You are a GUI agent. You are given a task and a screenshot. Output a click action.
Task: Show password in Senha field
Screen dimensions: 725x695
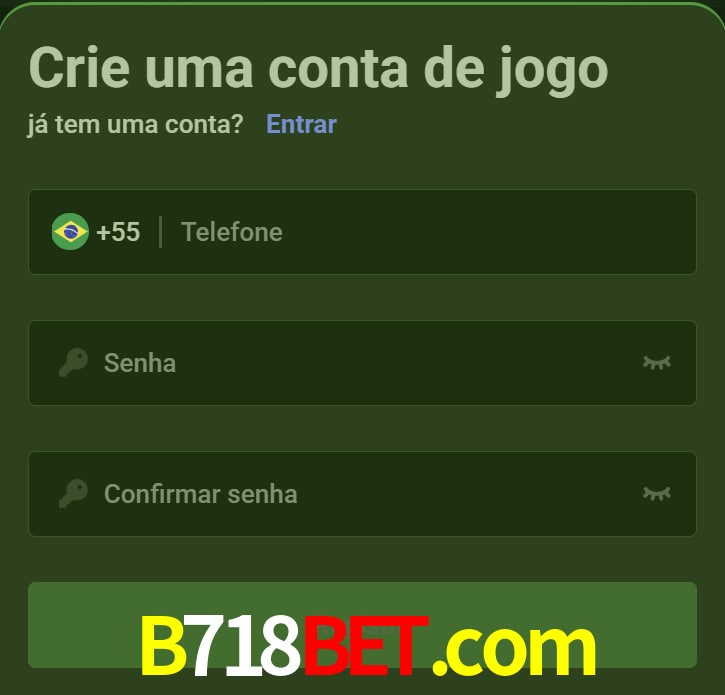(x=656, y=363)
